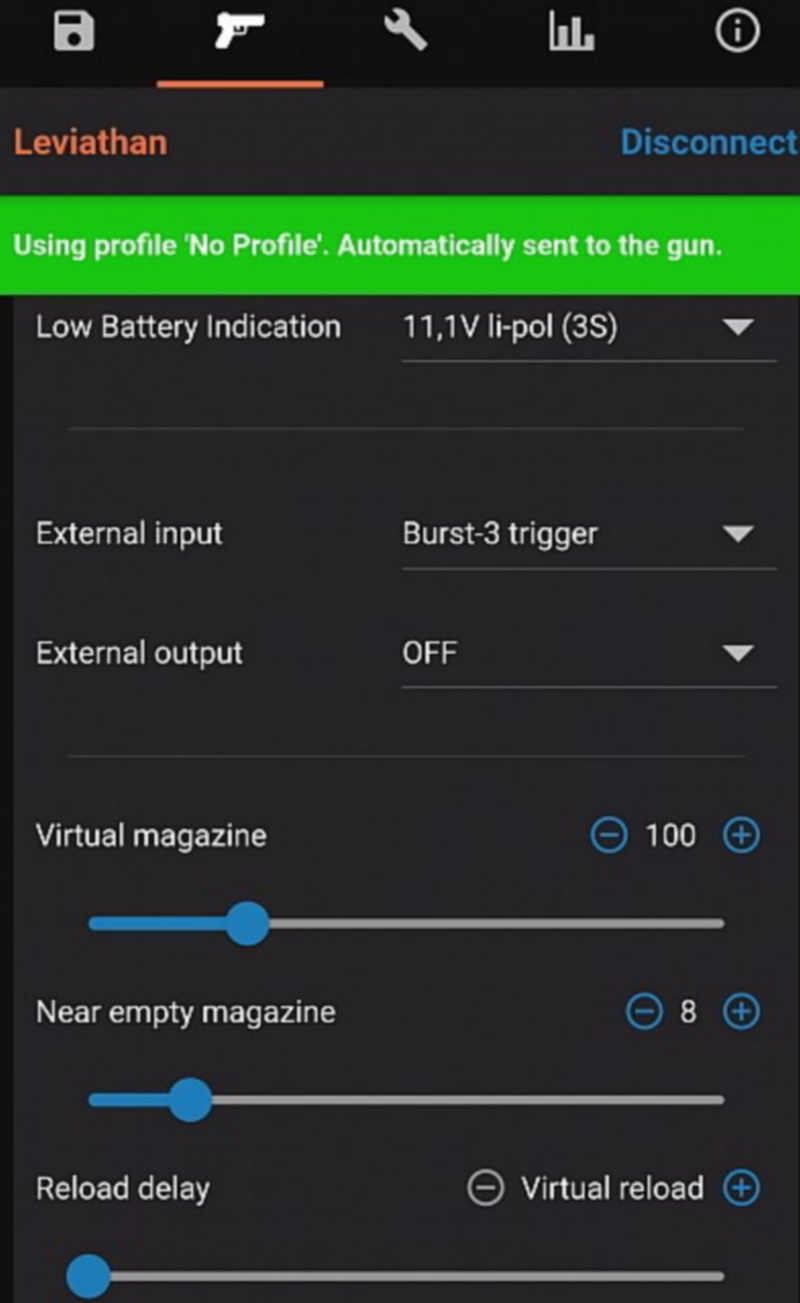Decrease Virtual magazine value
The width and height of the screenshot is (800, 1303).
(608, 835)
